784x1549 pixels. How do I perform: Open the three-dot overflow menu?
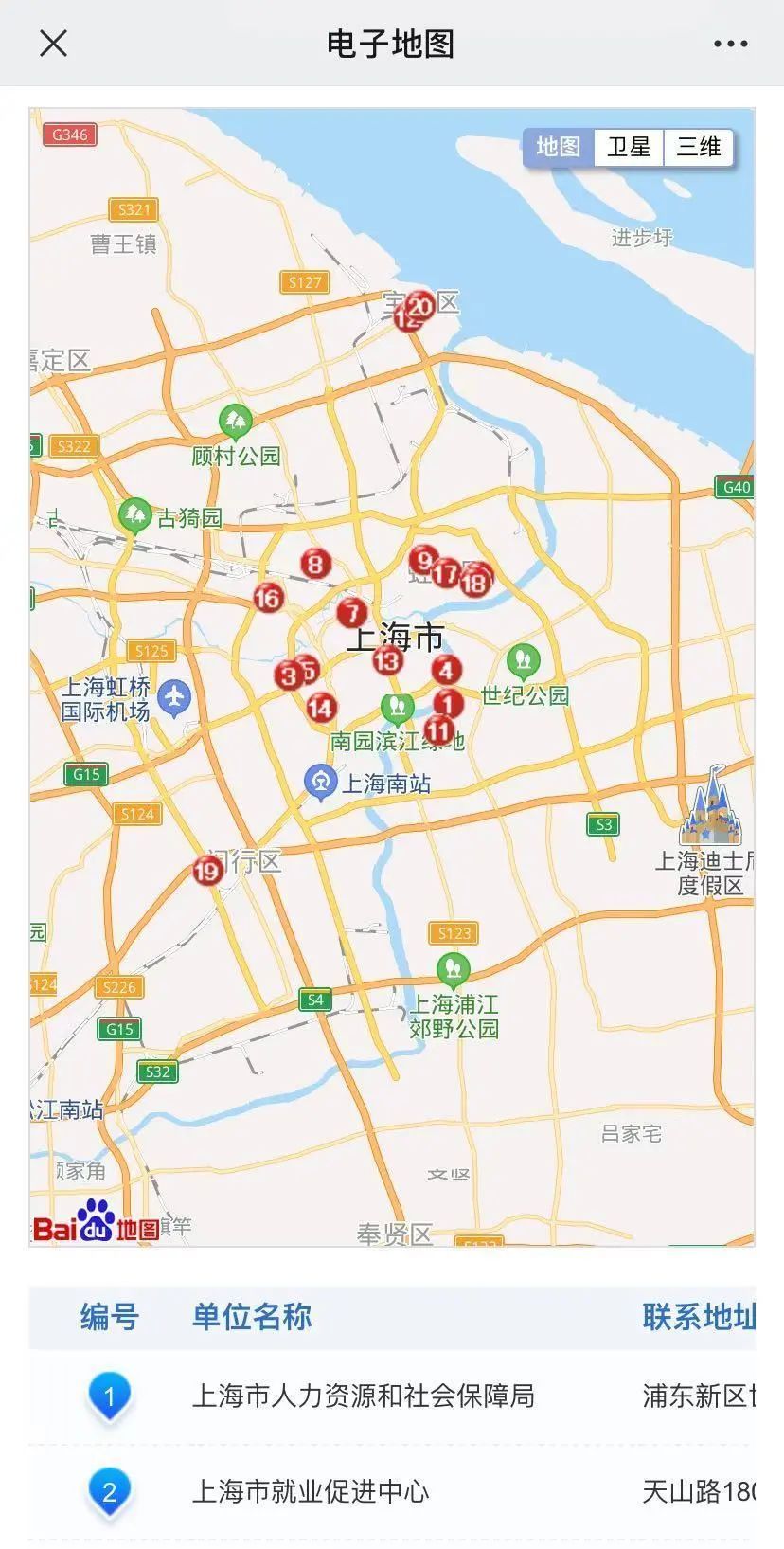click(x=730, y=44)
